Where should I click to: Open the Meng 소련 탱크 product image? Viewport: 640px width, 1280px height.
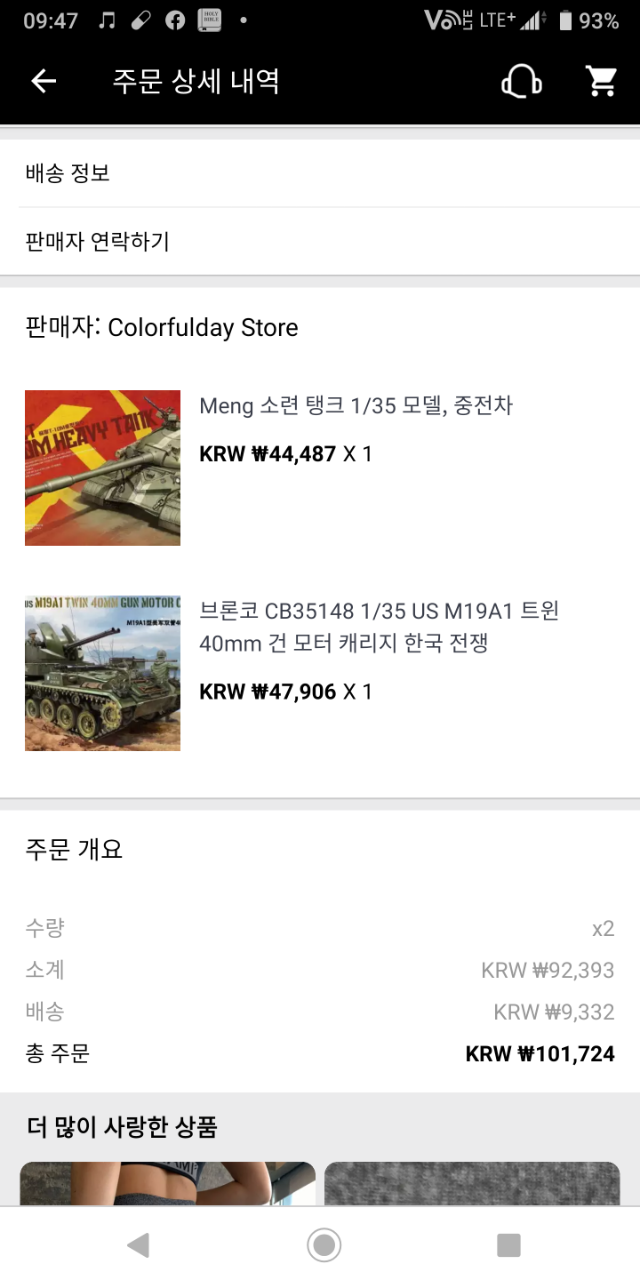(x=103, y=468)
